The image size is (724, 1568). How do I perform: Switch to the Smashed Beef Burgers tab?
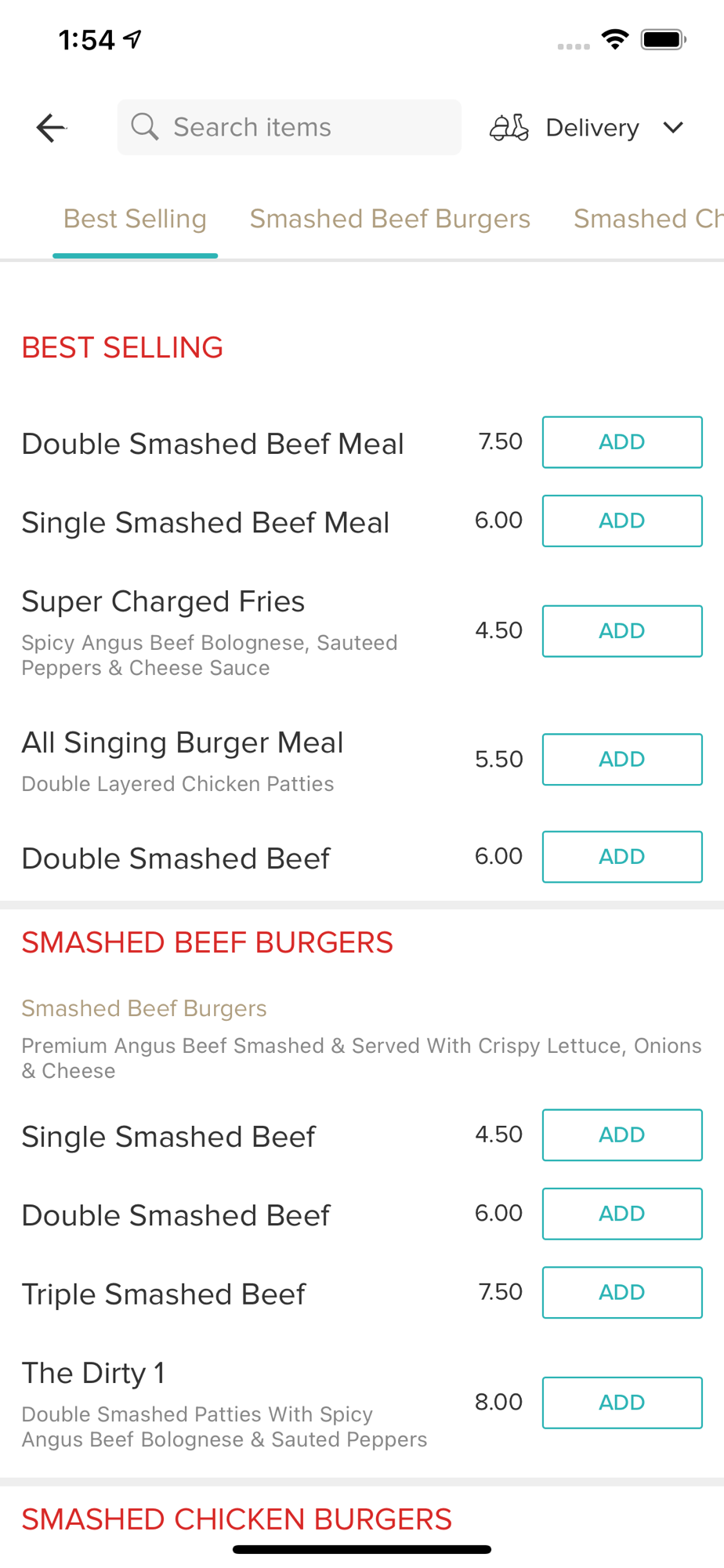coord(389,219)
